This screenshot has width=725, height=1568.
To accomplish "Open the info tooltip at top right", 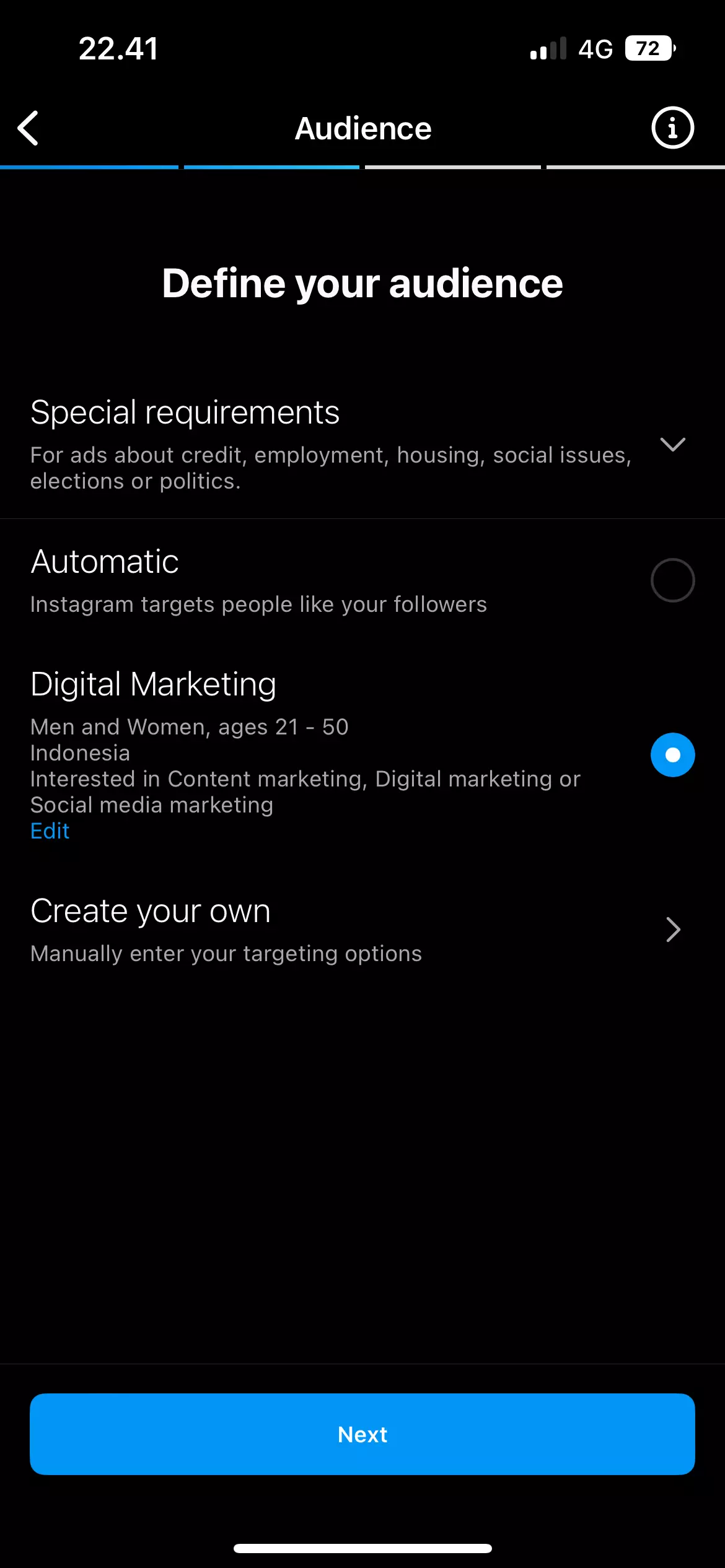I will click(672, 128).
